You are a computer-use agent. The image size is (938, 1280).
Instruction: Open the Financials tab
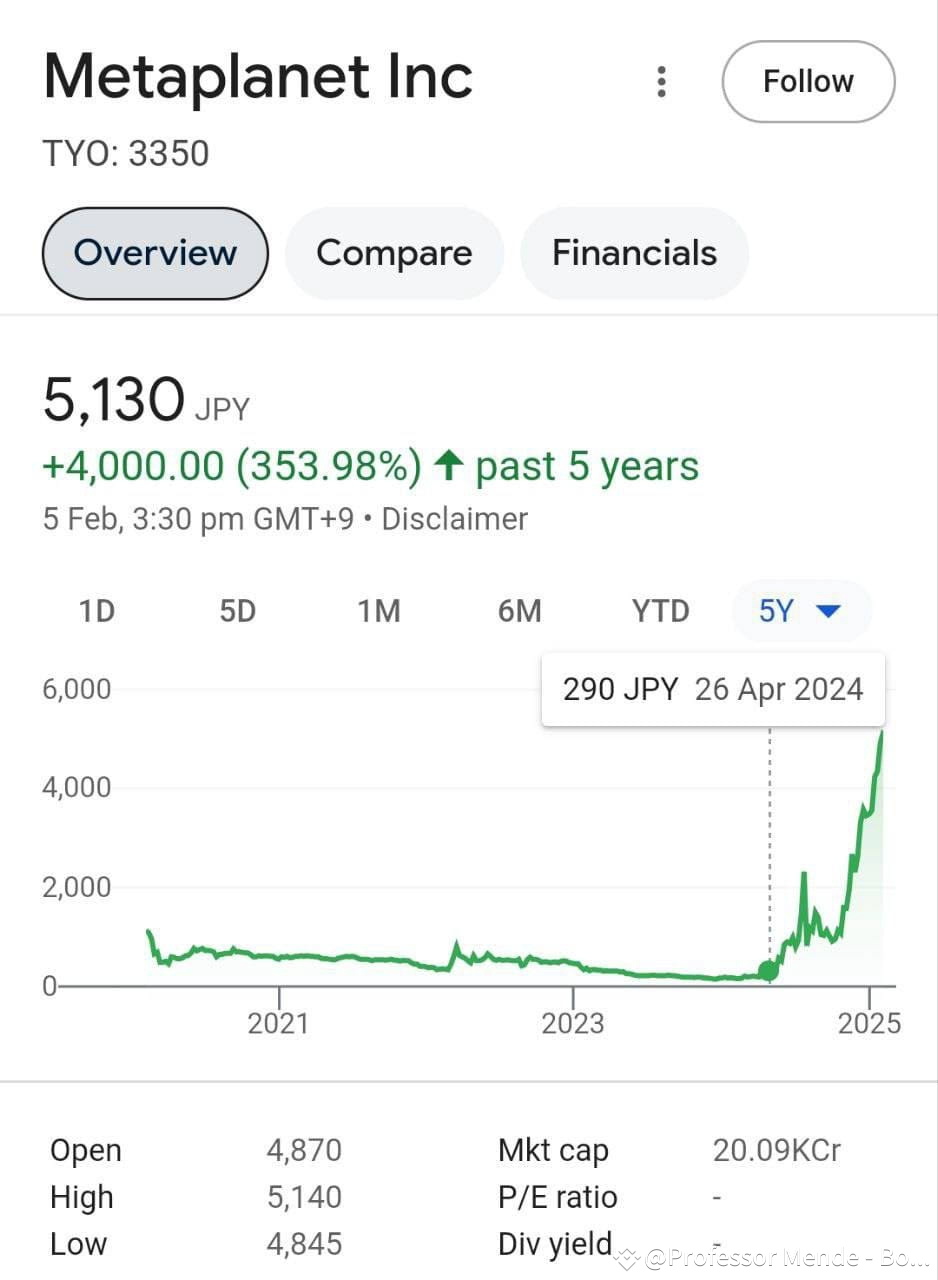coord(634,253)
